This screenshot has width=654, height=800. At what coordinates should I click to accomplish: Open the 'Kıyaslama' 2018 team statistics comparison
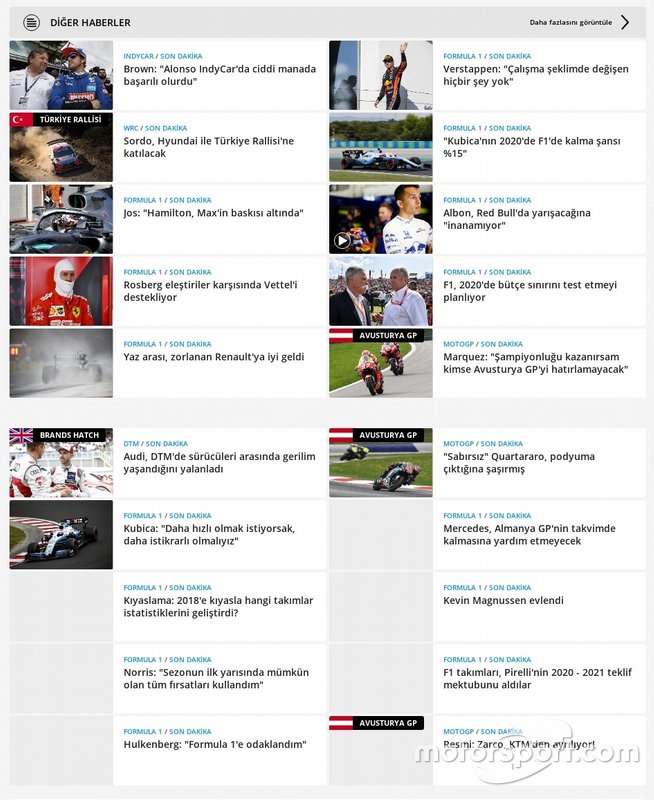coord(218,606)
